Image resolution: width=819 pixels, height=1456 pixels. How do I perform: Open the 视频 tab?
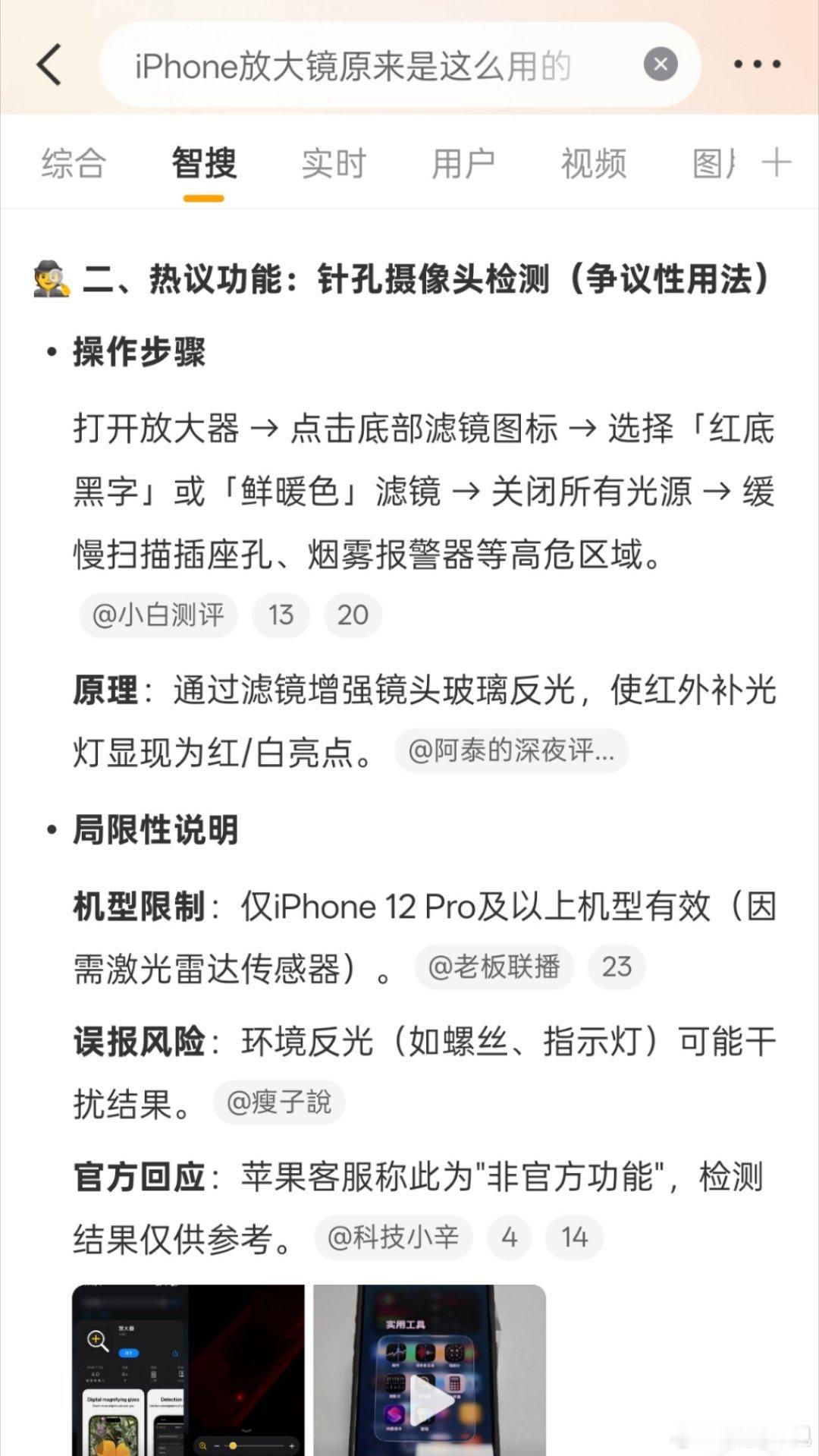pos(592,162)
